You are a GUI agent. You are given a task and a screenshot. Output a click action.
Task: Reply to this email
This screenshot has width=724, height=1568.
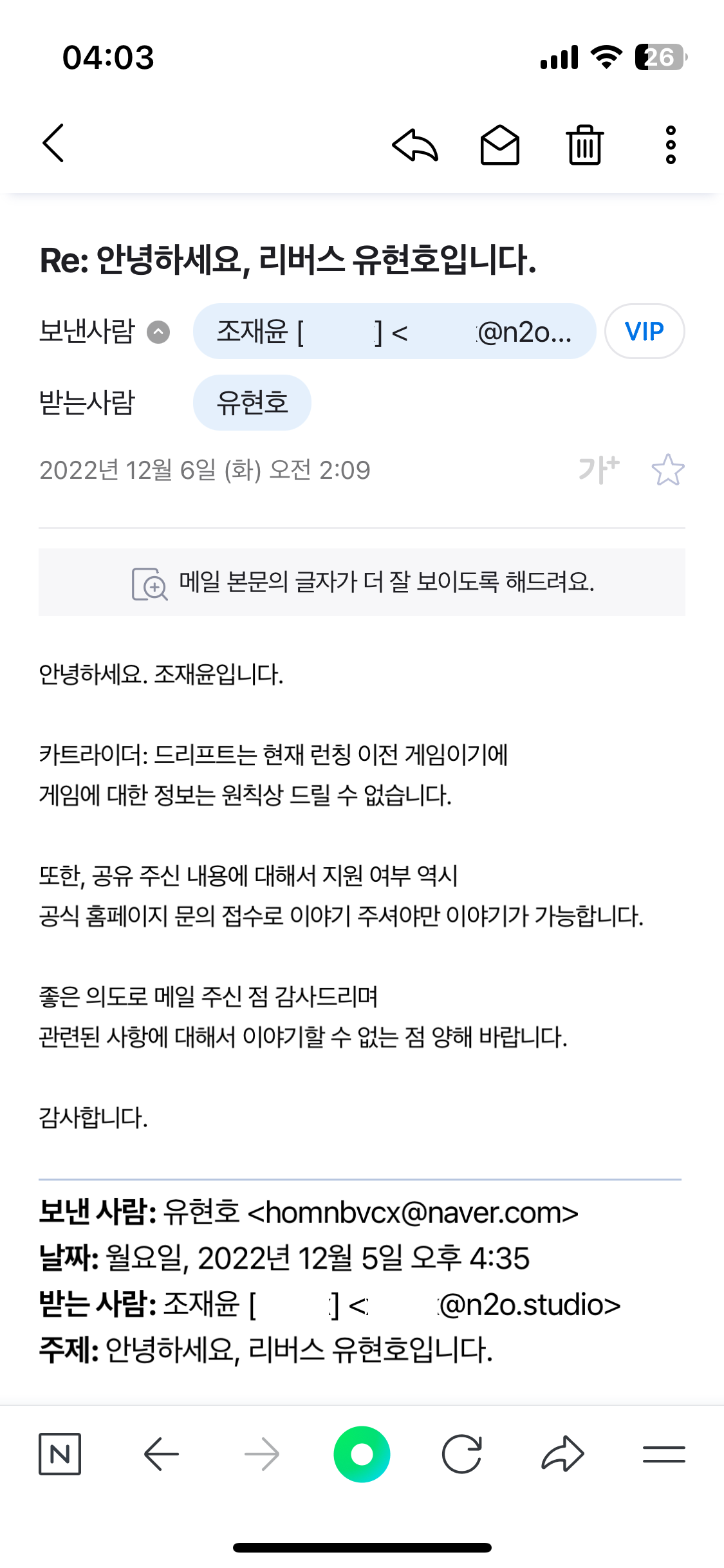(x=415, y=145)
